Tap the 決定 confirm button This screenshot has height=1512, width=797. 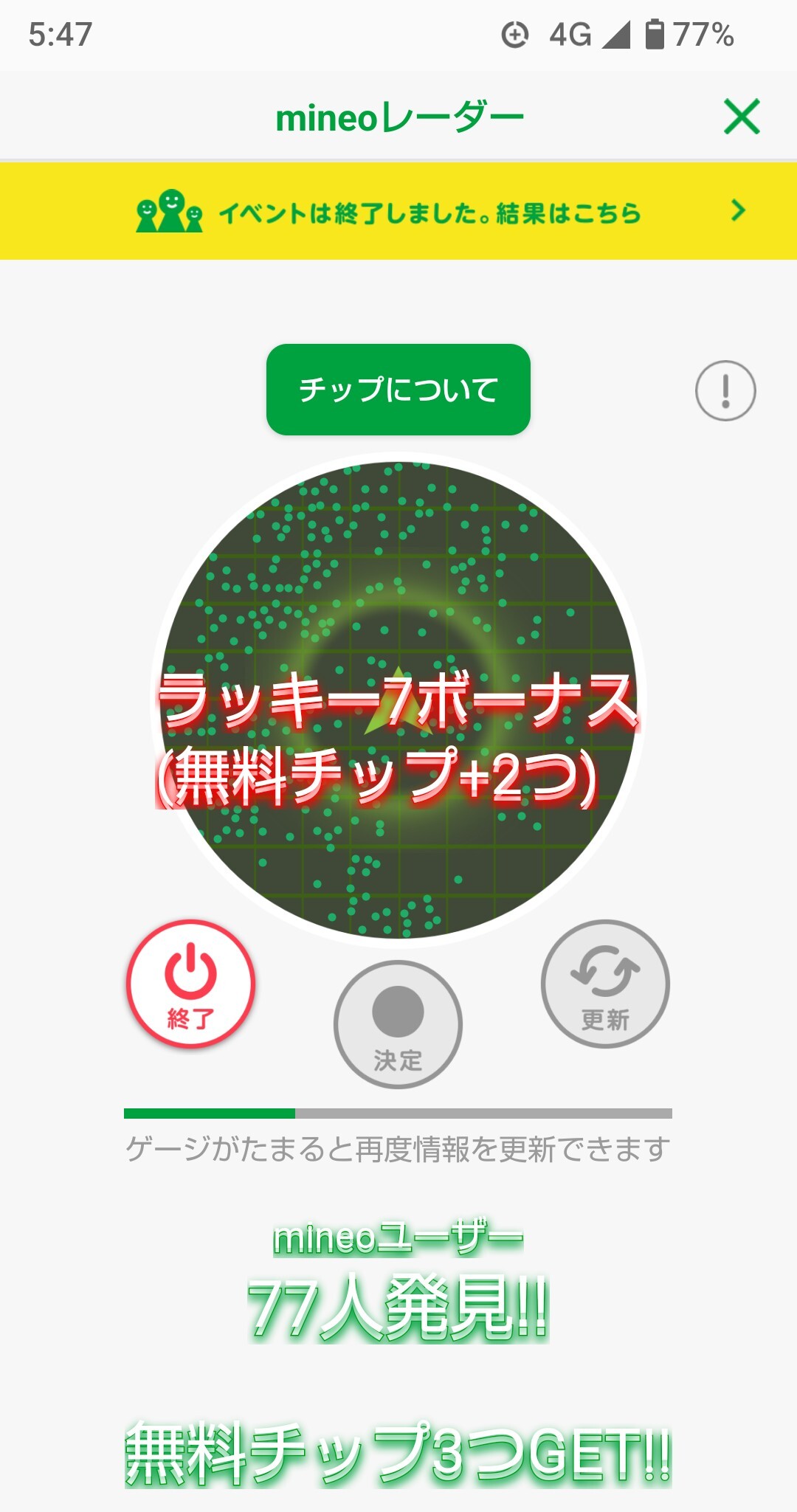pos(398,1024)
